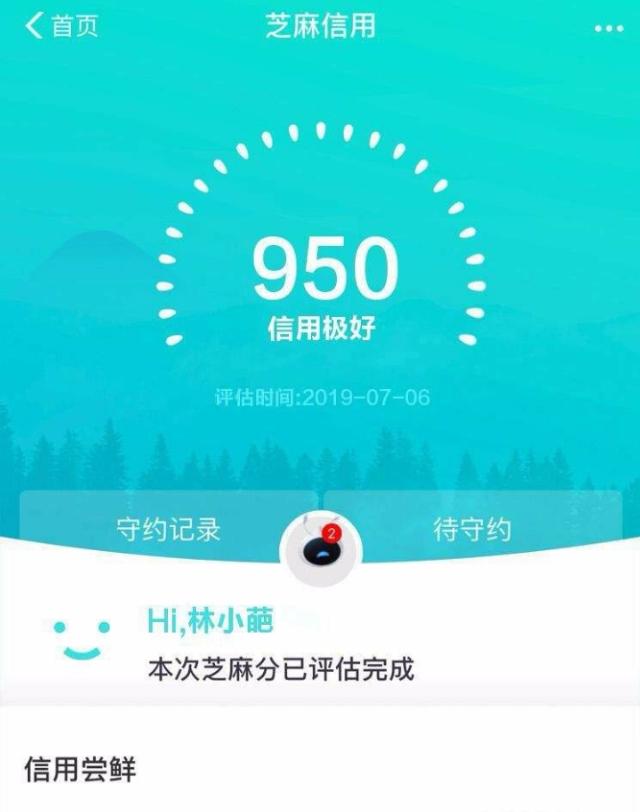640x812 pixels.
Task: Open 待守约
Action: pyautogui.click(x=471, y=529)
